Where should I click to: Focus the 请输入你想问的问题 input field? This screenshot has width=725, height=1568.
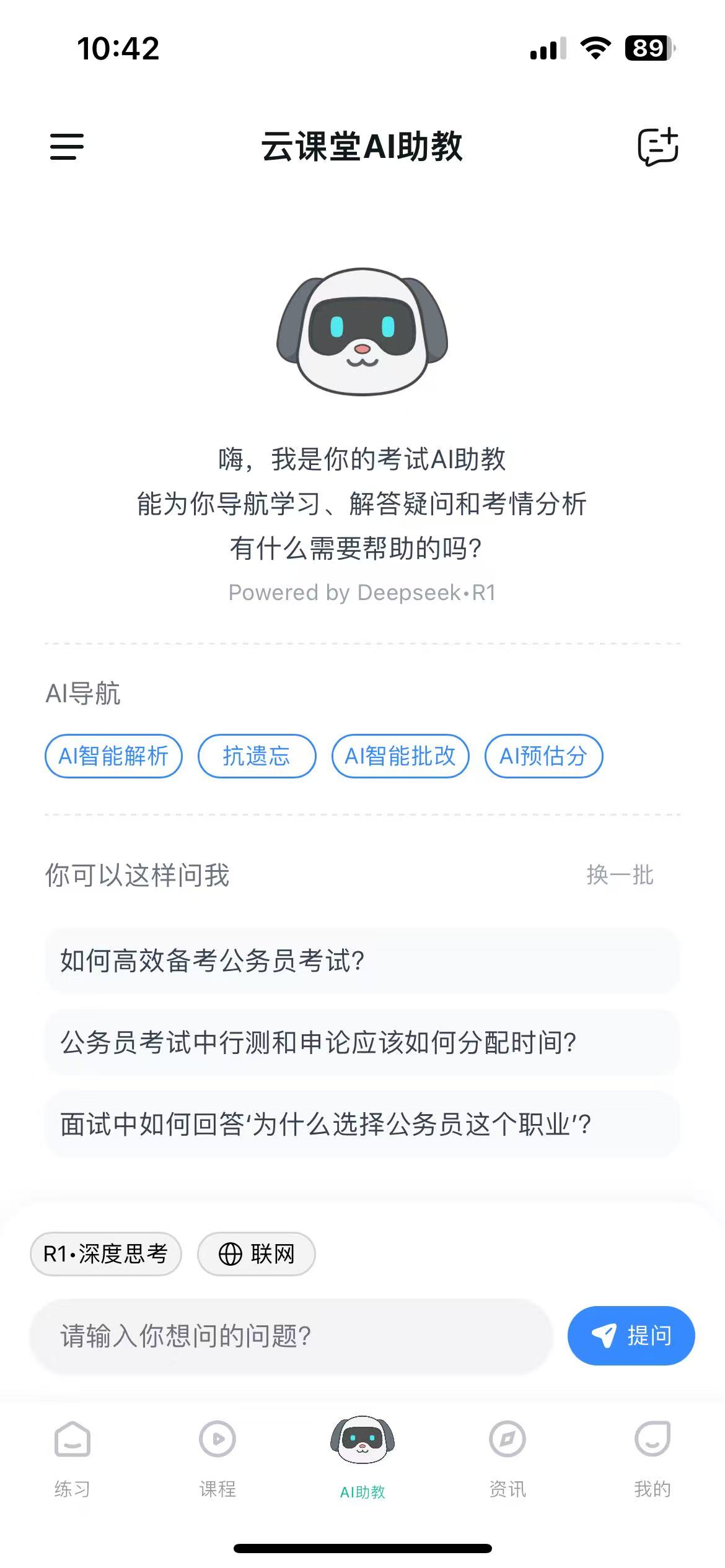pyautogui.click(x=290, y=1336)
